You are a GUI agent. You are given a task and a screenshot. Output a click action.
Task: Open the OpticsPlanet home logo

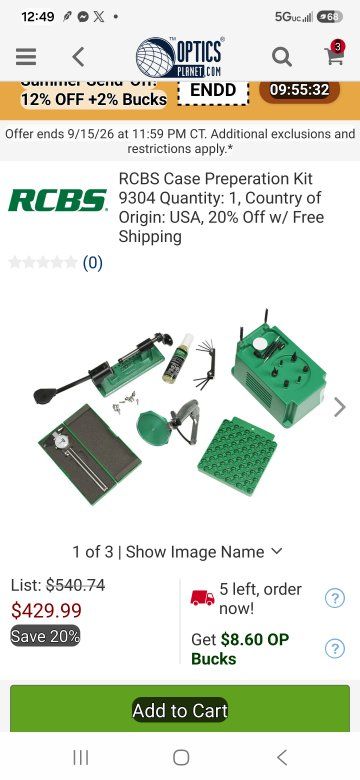click(180, 56)
